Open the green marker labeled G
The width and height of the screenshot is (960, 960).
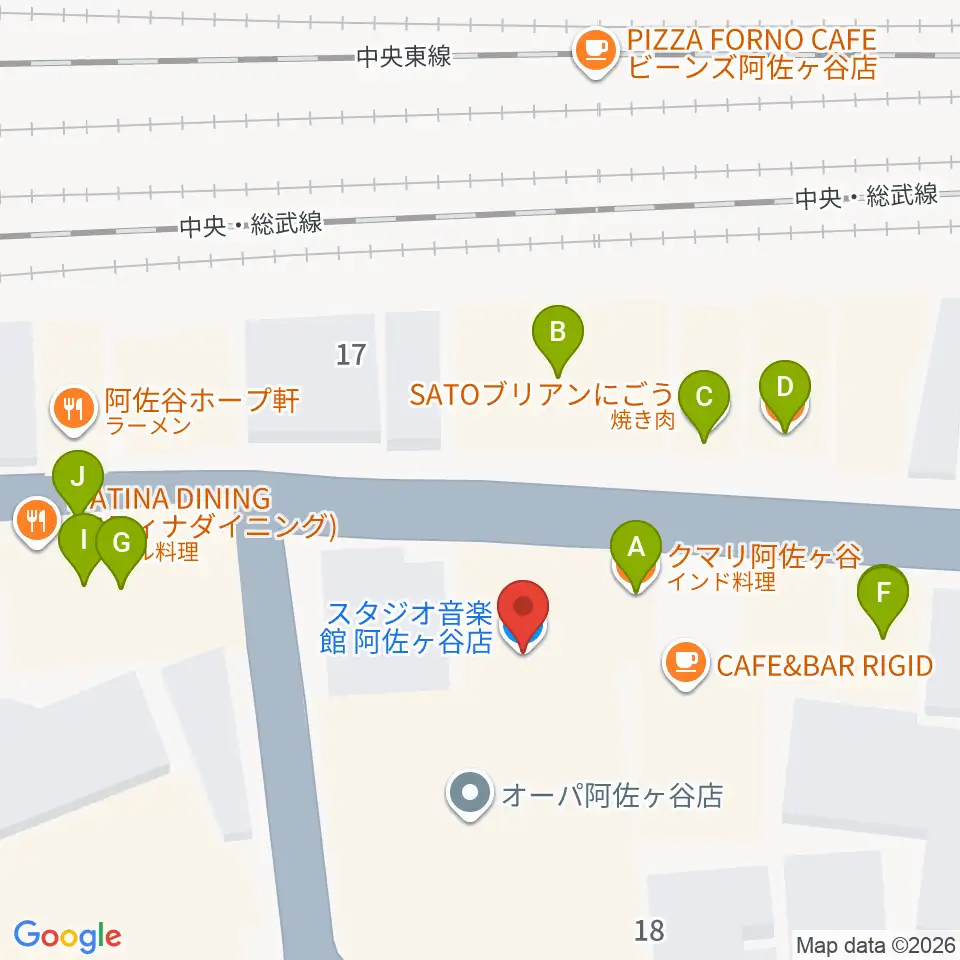pyautogui.click(x=121, y=549)
